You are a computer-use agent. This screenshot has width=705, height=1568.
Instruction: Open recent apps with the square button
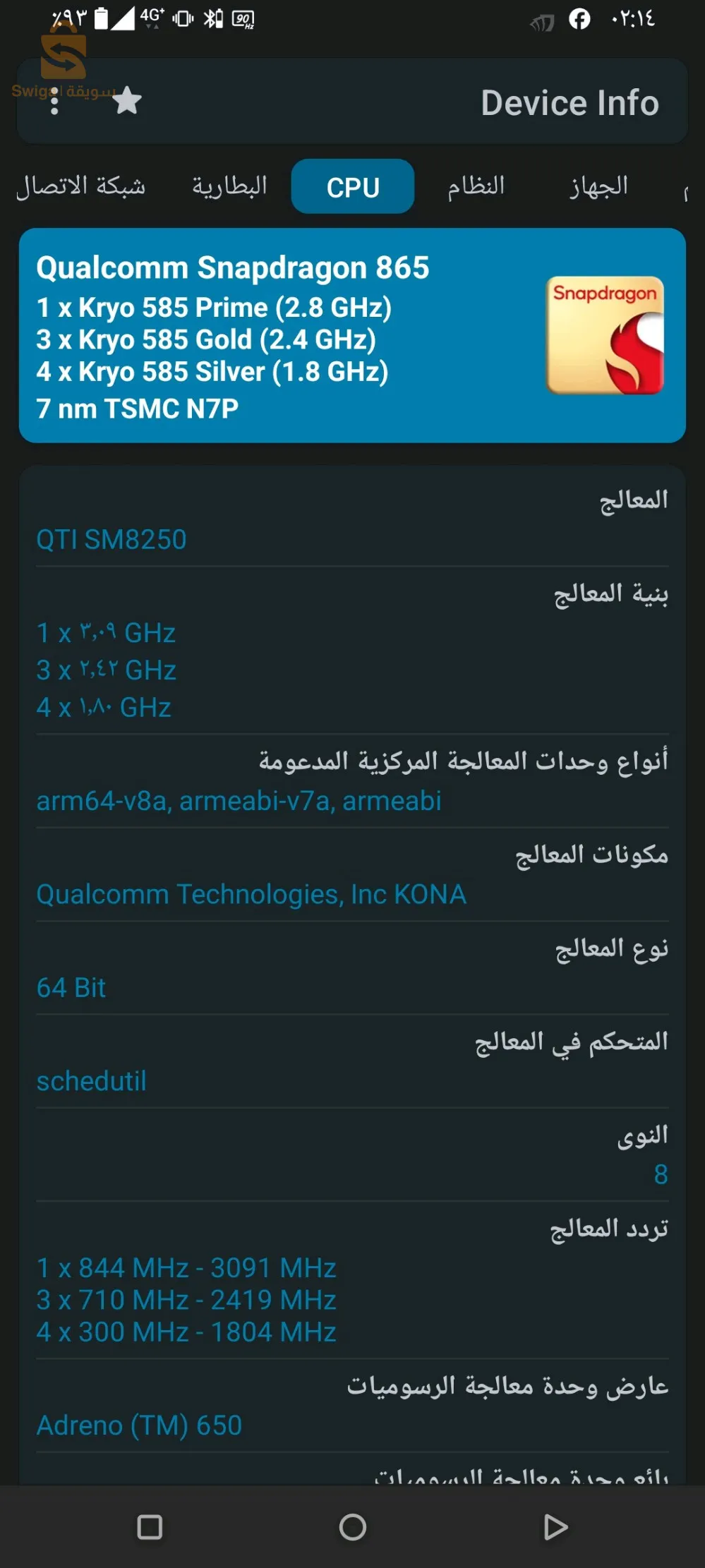click(150, 1527)
